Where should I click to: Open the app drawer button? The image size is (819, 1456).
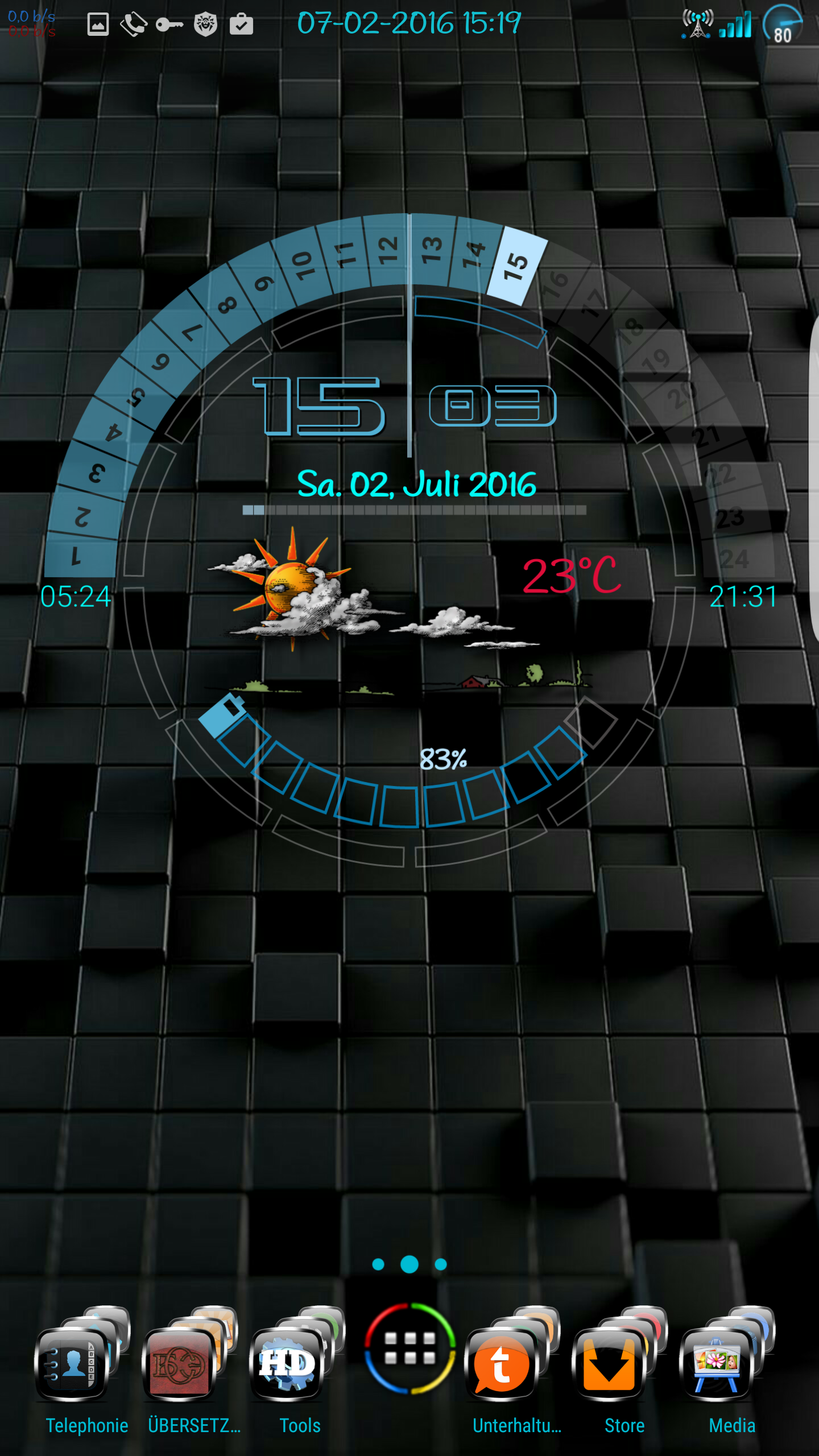tap(409, 1348)
